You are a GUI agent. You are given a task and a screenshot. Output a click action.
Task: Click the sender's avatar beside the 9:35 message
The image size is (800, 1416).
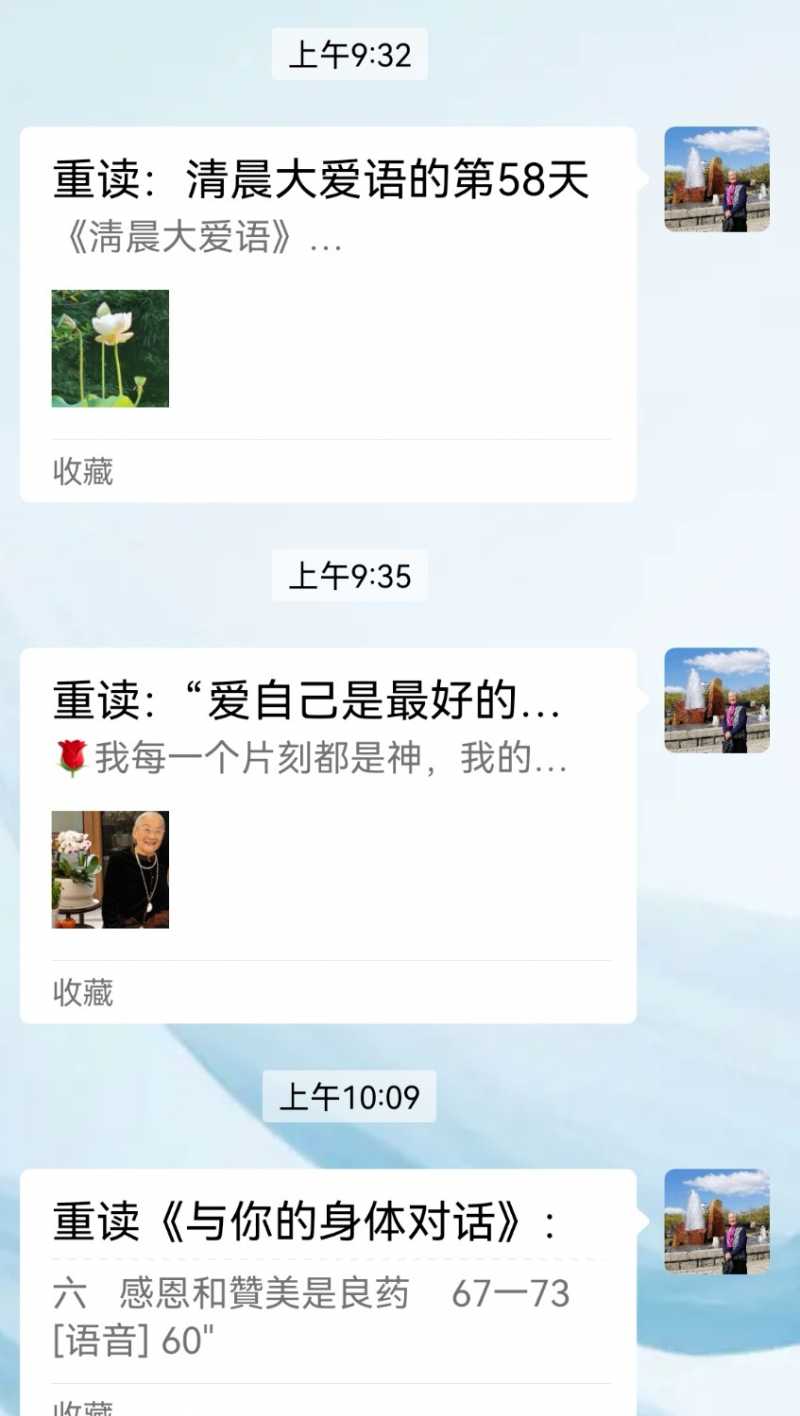click(x=716, y=700)
